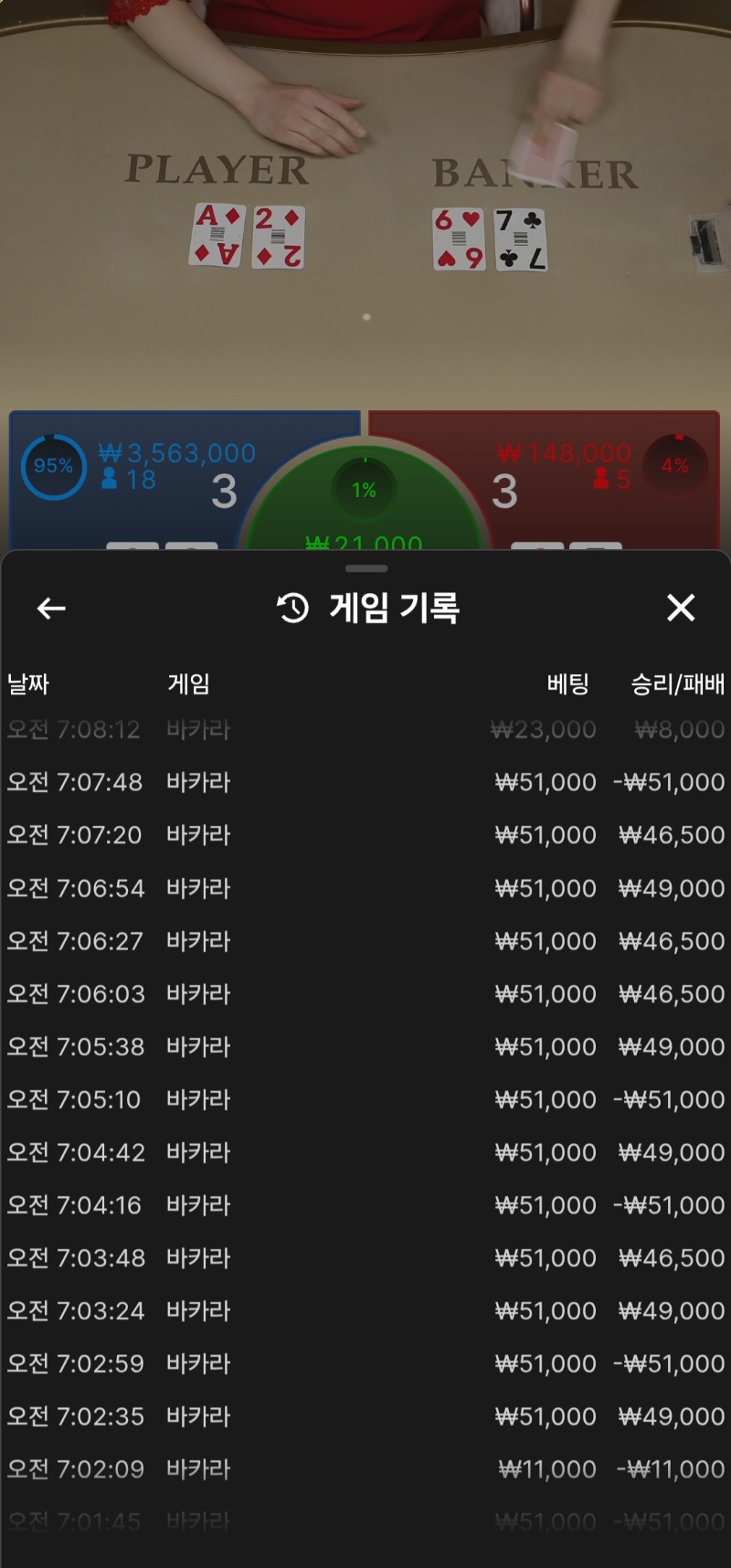View details of the 7:06:54 round
Viewport: 731px width, 1568px height.
pos(365,888)
